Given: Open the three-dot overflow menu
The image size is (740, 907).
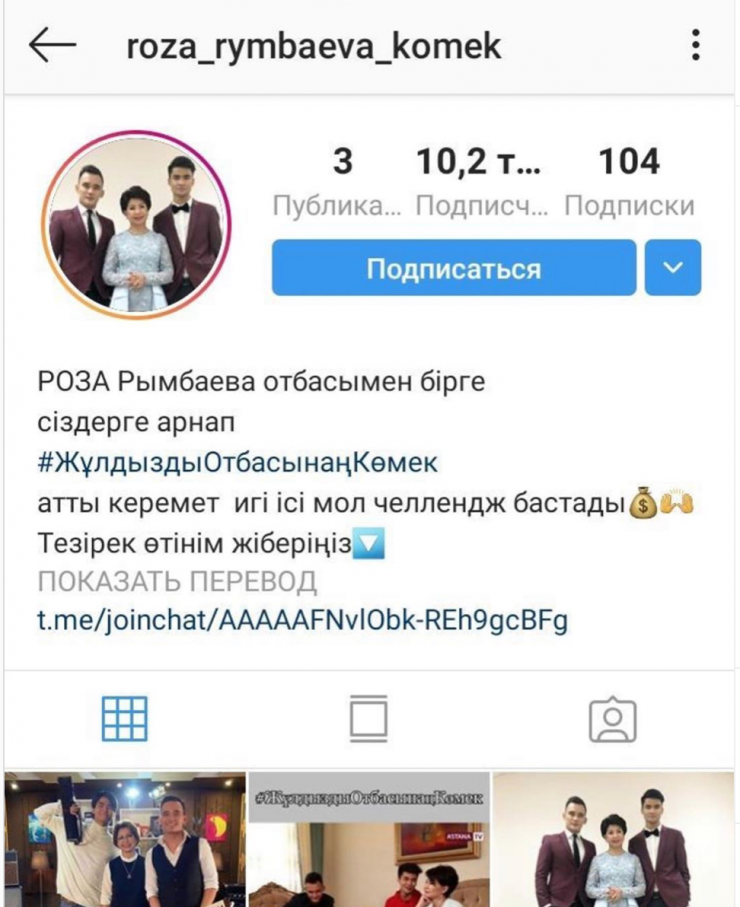Looking at the screenshot, I should (x=696, y=46).
